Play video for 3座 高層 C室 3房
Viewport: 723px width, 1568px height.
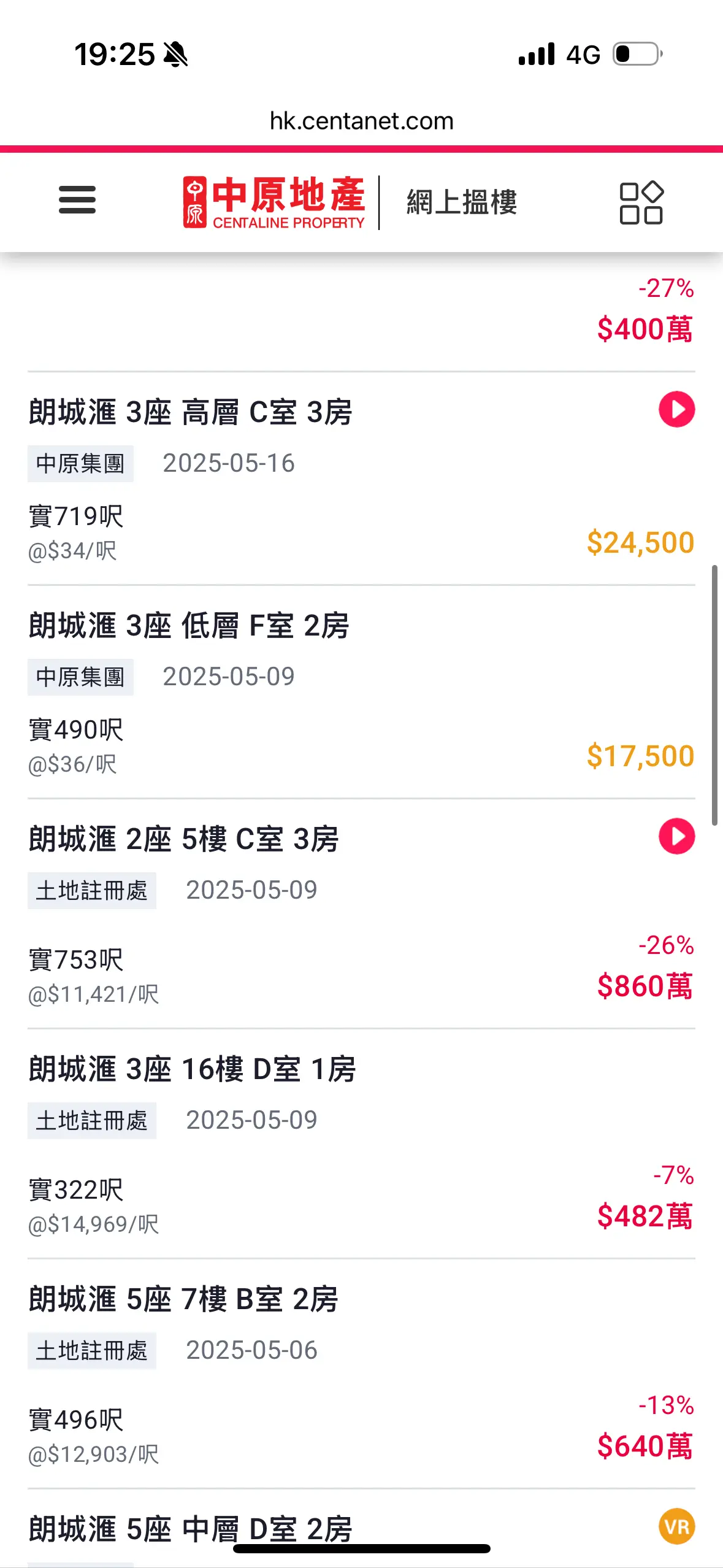coord(676,409)
